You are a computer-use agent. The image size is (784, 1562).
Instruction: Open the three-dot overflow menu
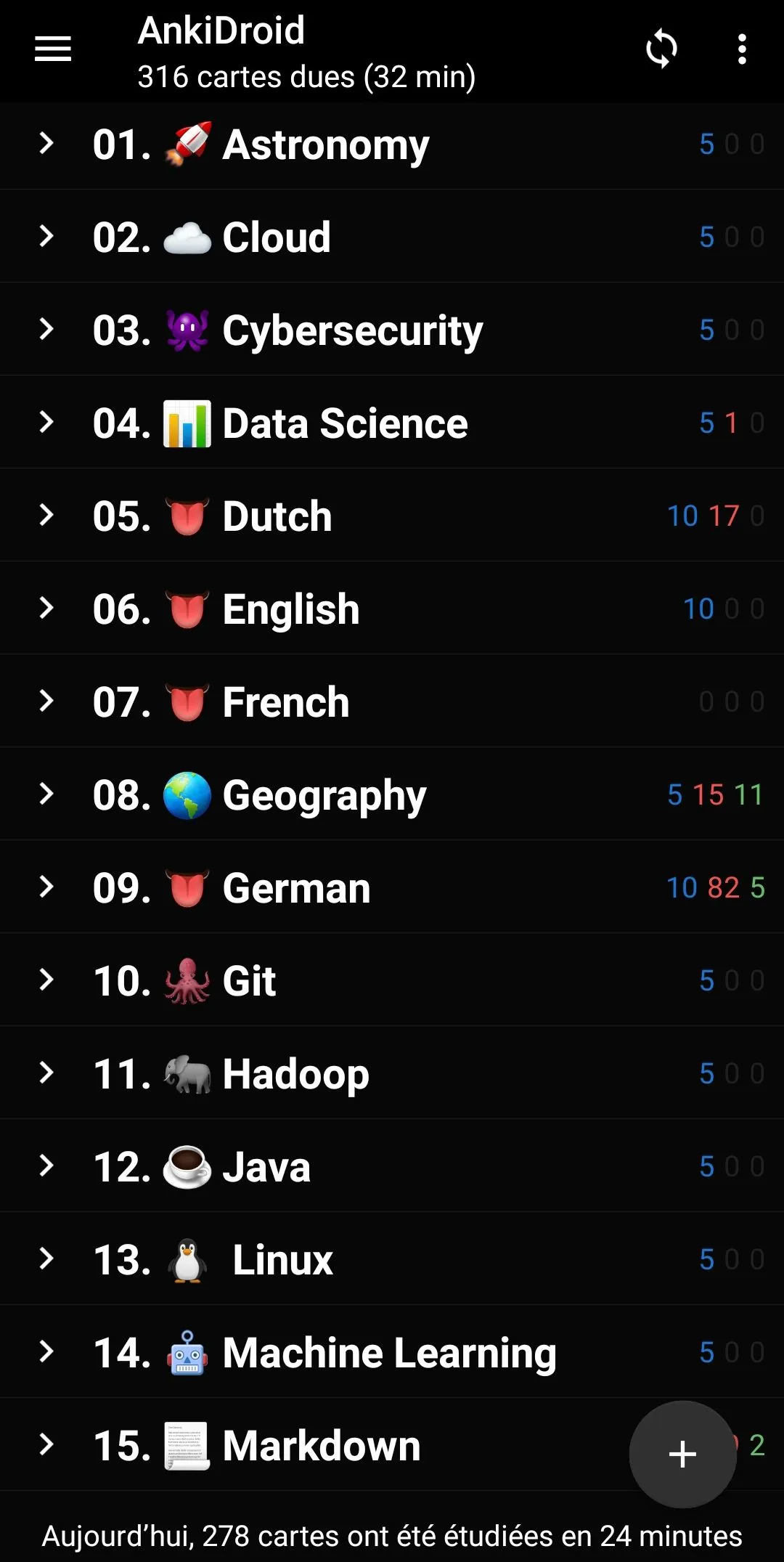(740, 48)
